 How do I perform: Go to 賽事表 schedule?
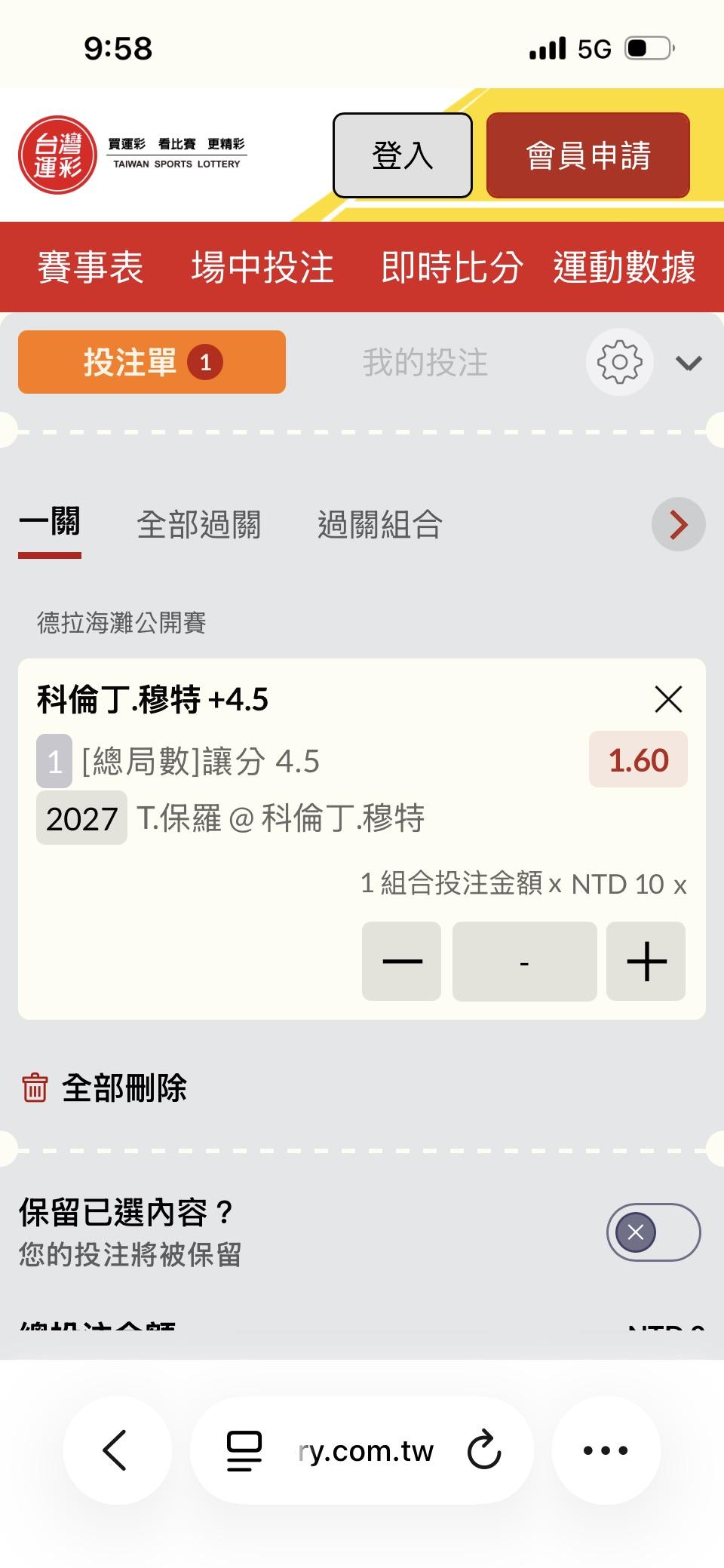click(90, 267)
